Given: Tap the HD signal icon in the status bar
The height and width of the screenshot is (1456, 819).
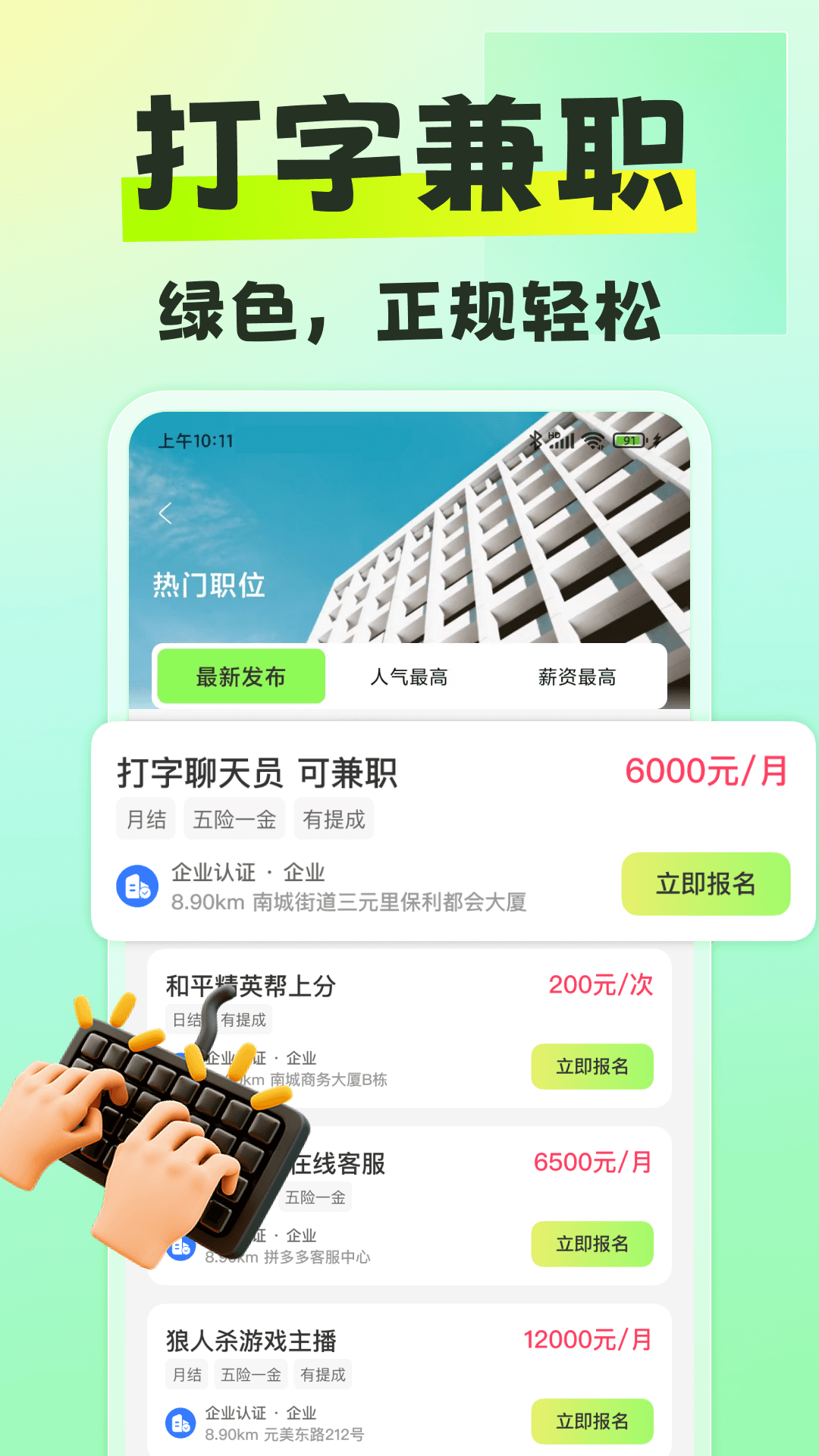Looking at the screenshot, I should [x=554, y=436].
